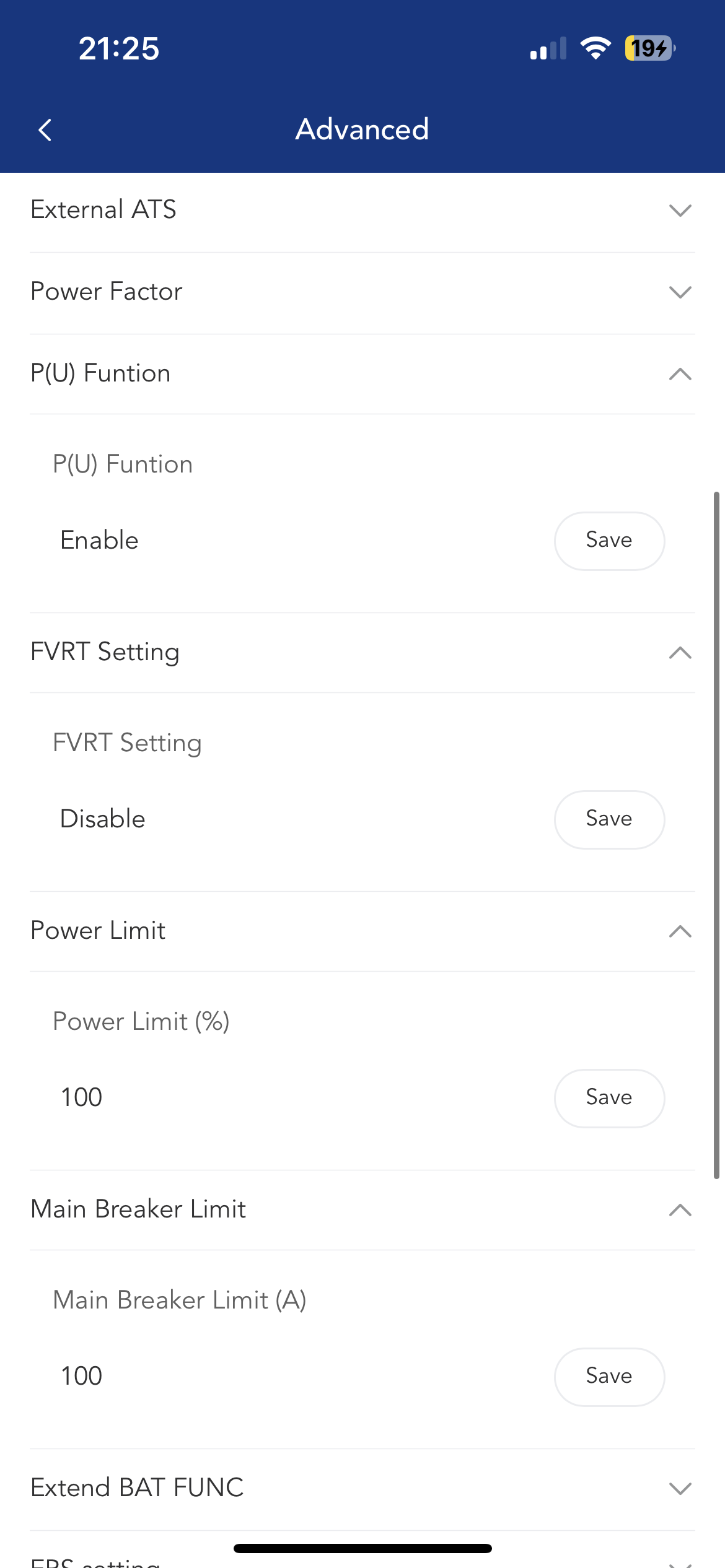Collapse the Main Breaker Limit section

pos(362,1209)
